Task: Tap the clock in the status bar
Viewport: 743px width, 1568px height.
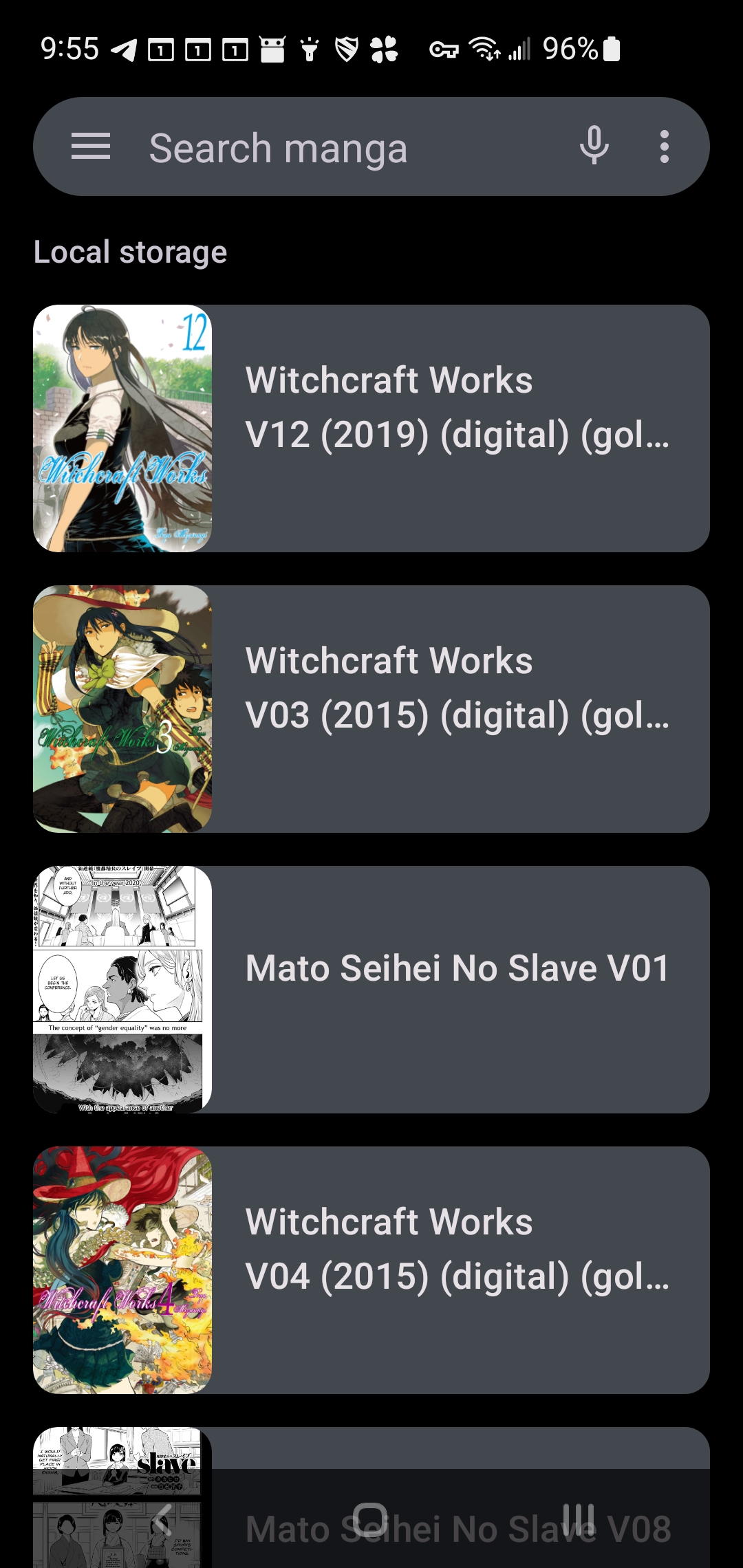Action: coord(69,47)
